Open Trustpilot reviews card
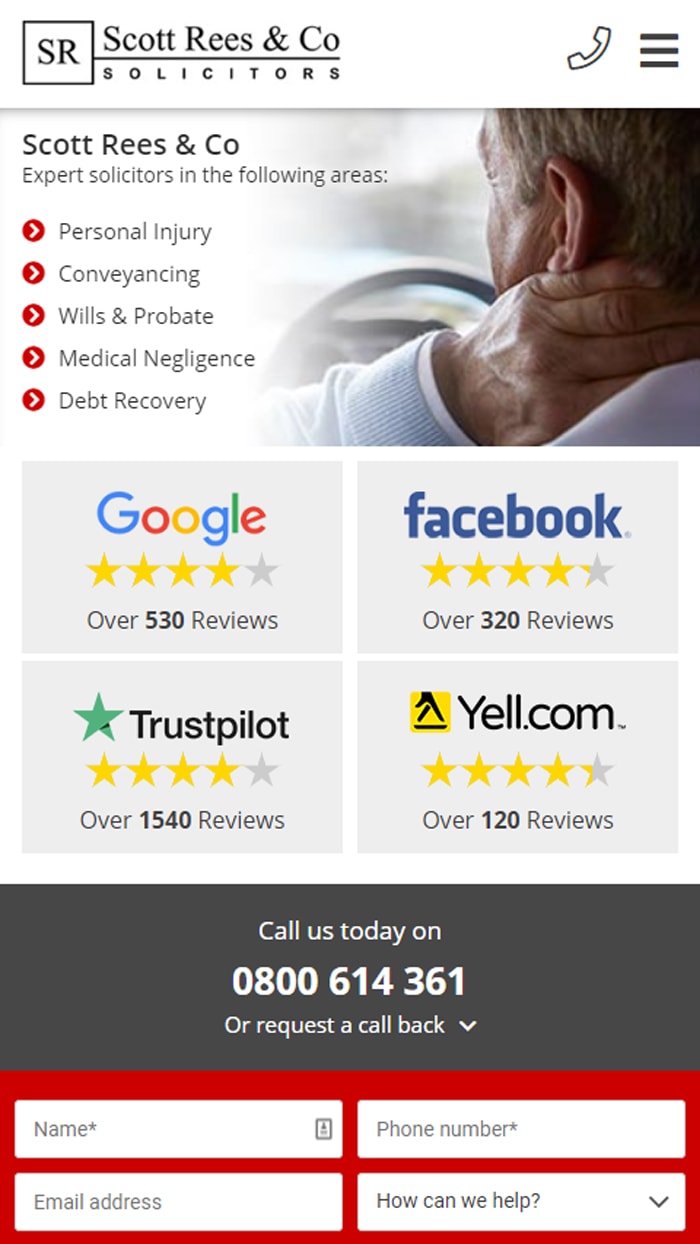700x1244 pixels. point(182,757)
